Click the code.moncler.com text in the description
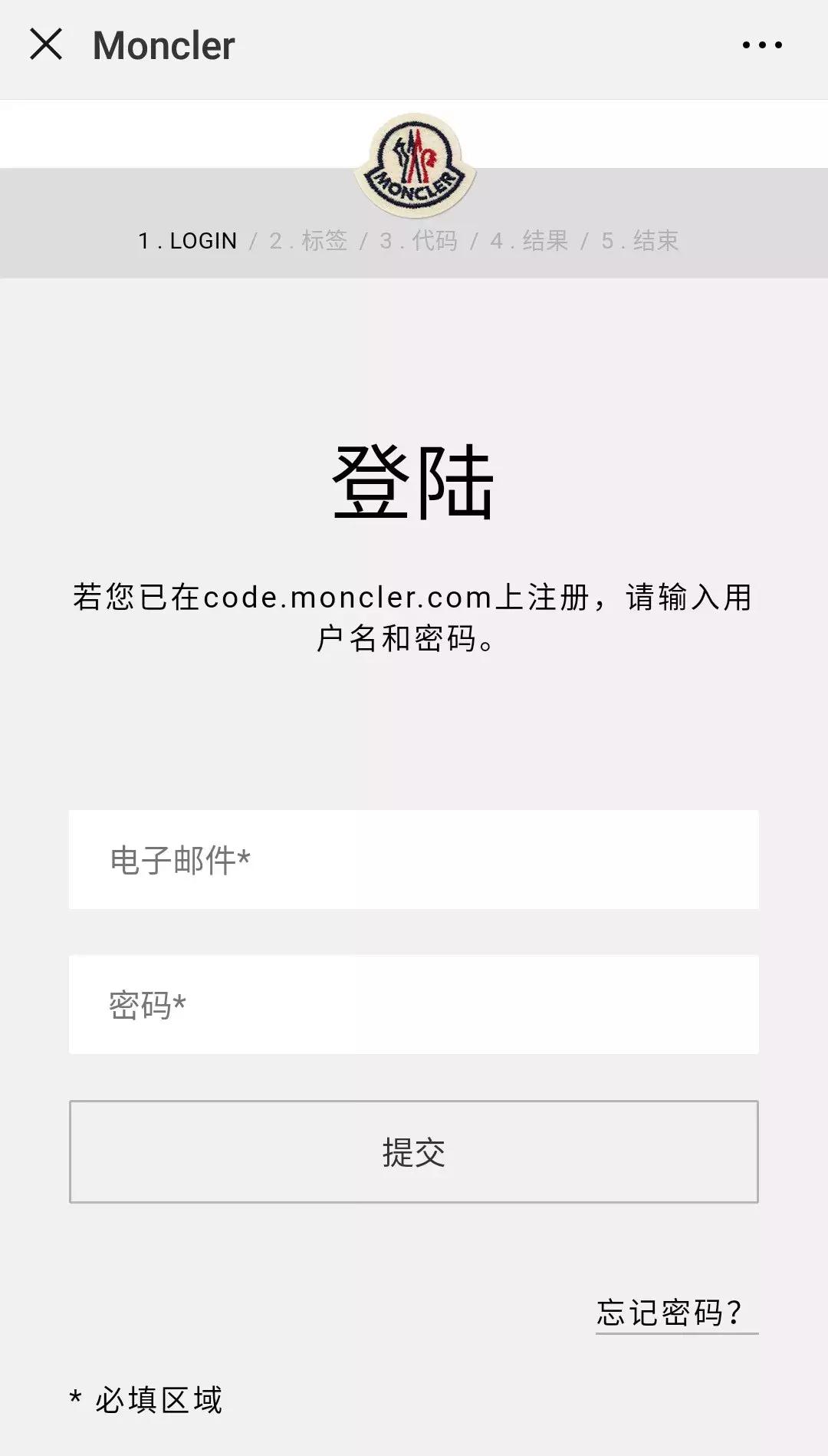Viewport: 828px width, 1456px height. coord(347,598)
